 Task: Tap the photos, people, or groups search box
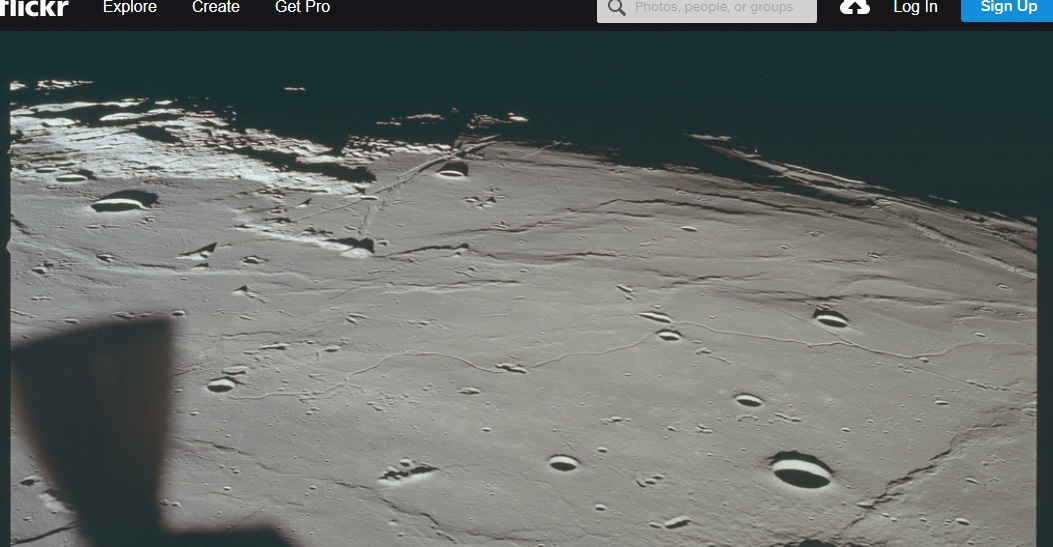tap(706, 9)
